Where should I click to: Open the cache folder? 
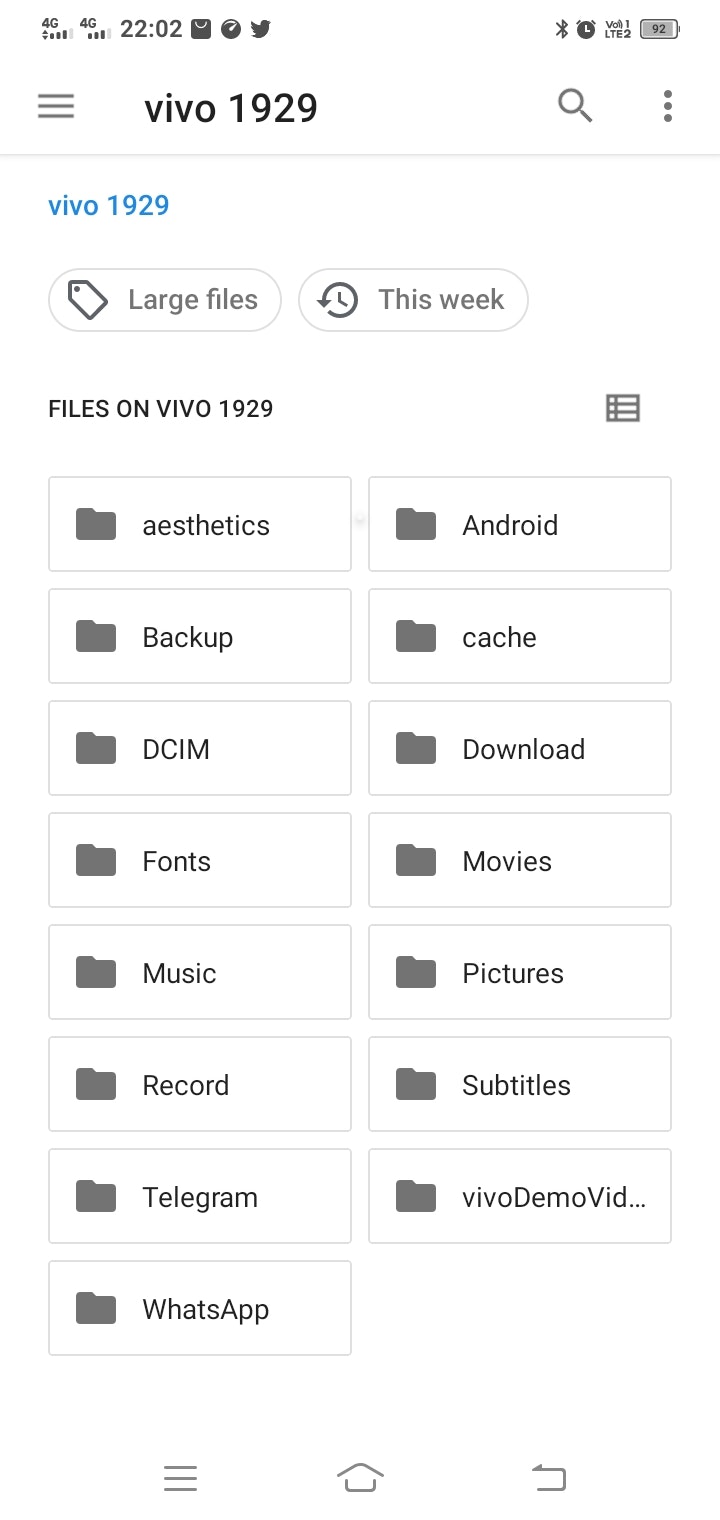pyautogui.click(x=520, y=637)
